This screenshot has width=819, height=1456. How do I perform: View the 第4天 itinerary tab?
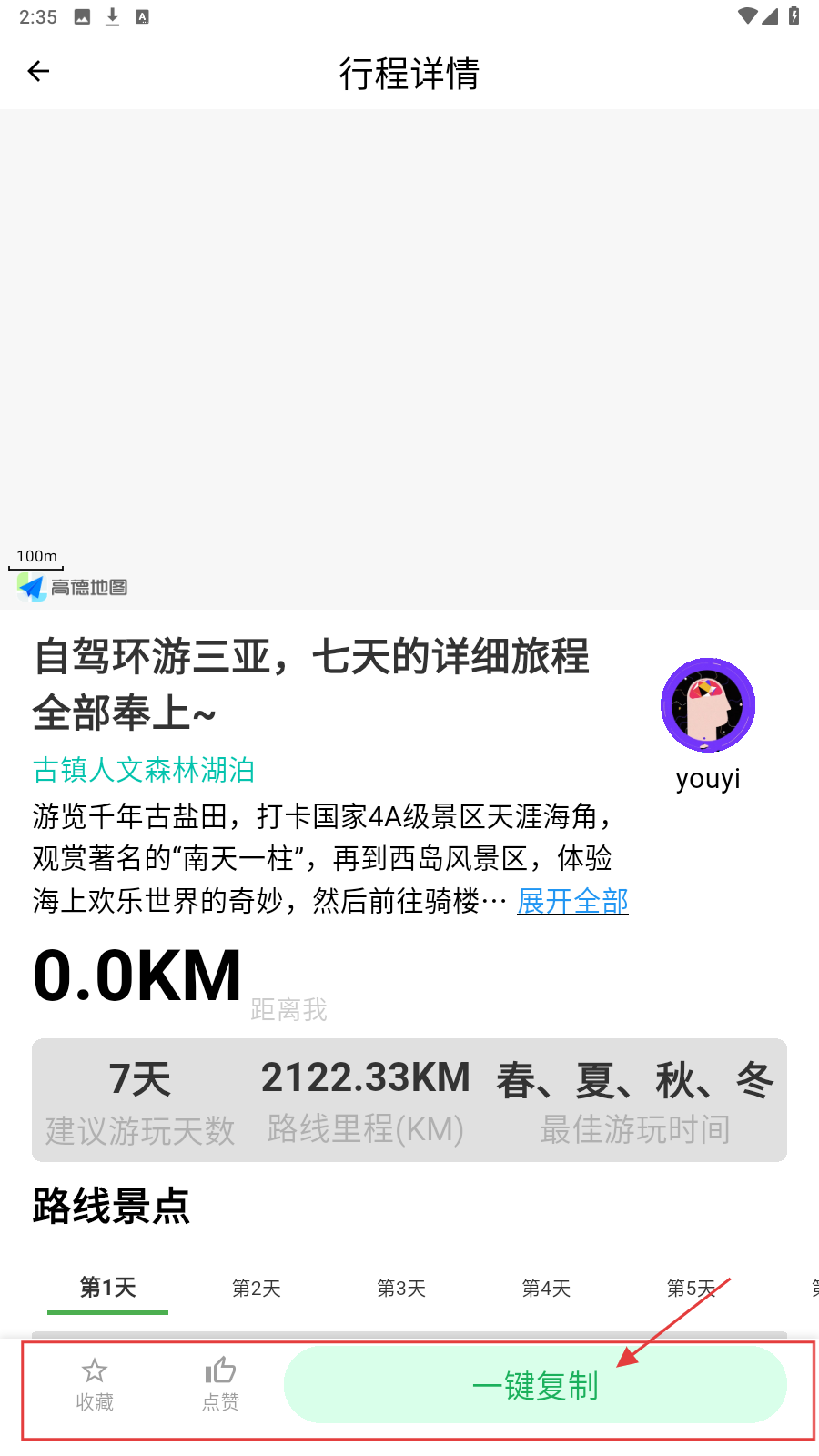pos(546,1289)
